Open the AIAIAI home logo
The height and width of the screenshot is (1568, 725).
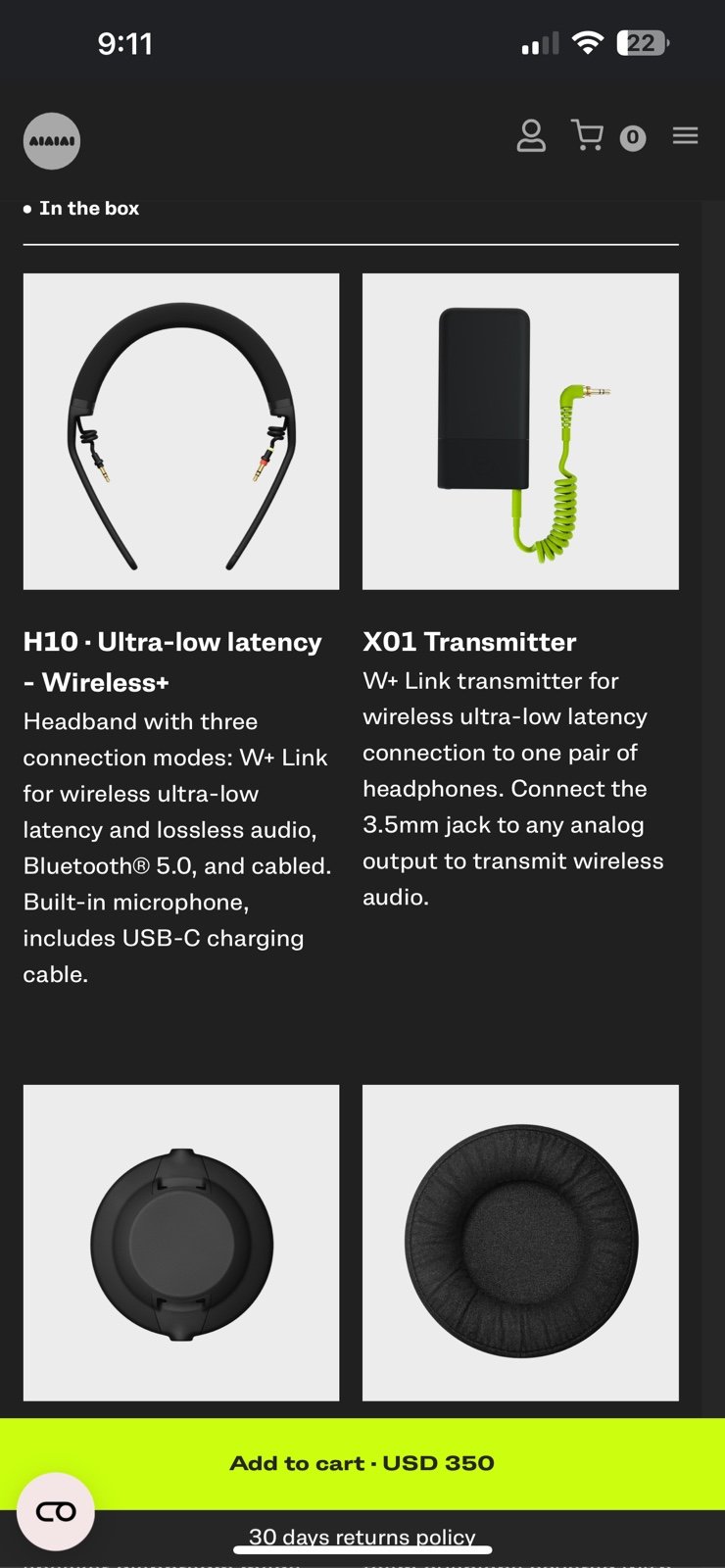coord(52,140)
